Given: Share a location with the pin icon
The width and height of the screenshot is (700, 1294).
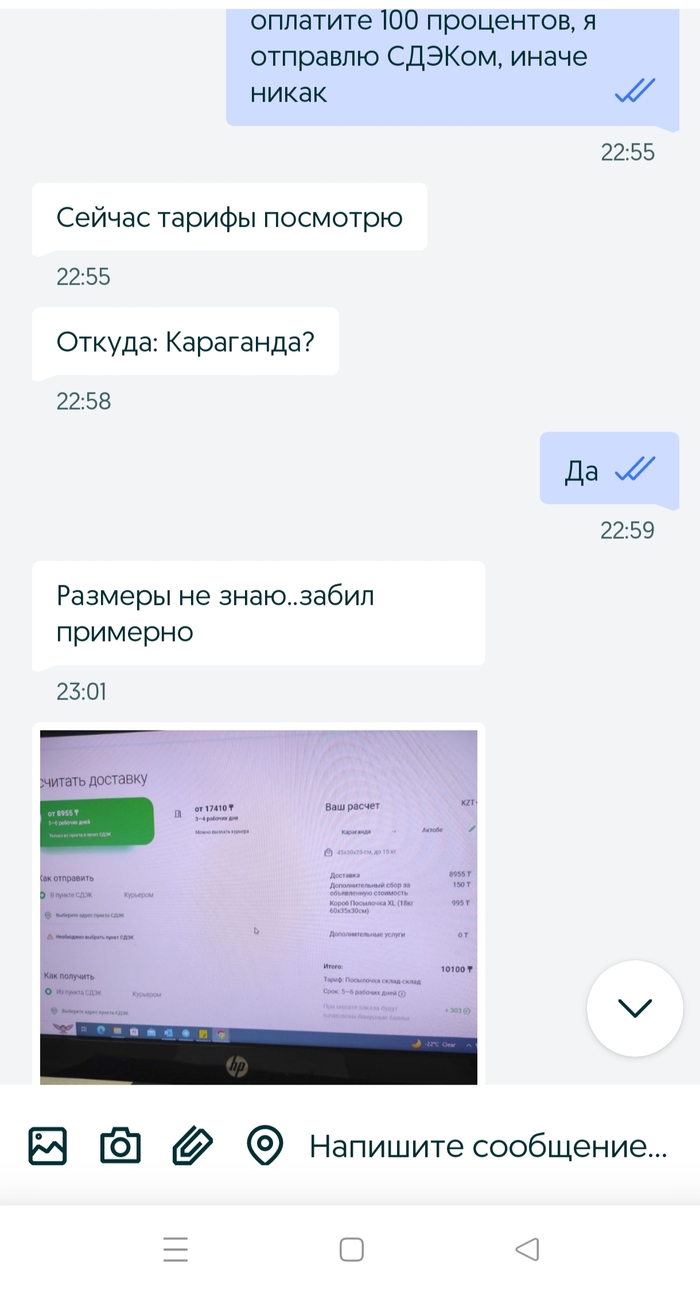Looking at the screenshot, I should (265, 1145).
